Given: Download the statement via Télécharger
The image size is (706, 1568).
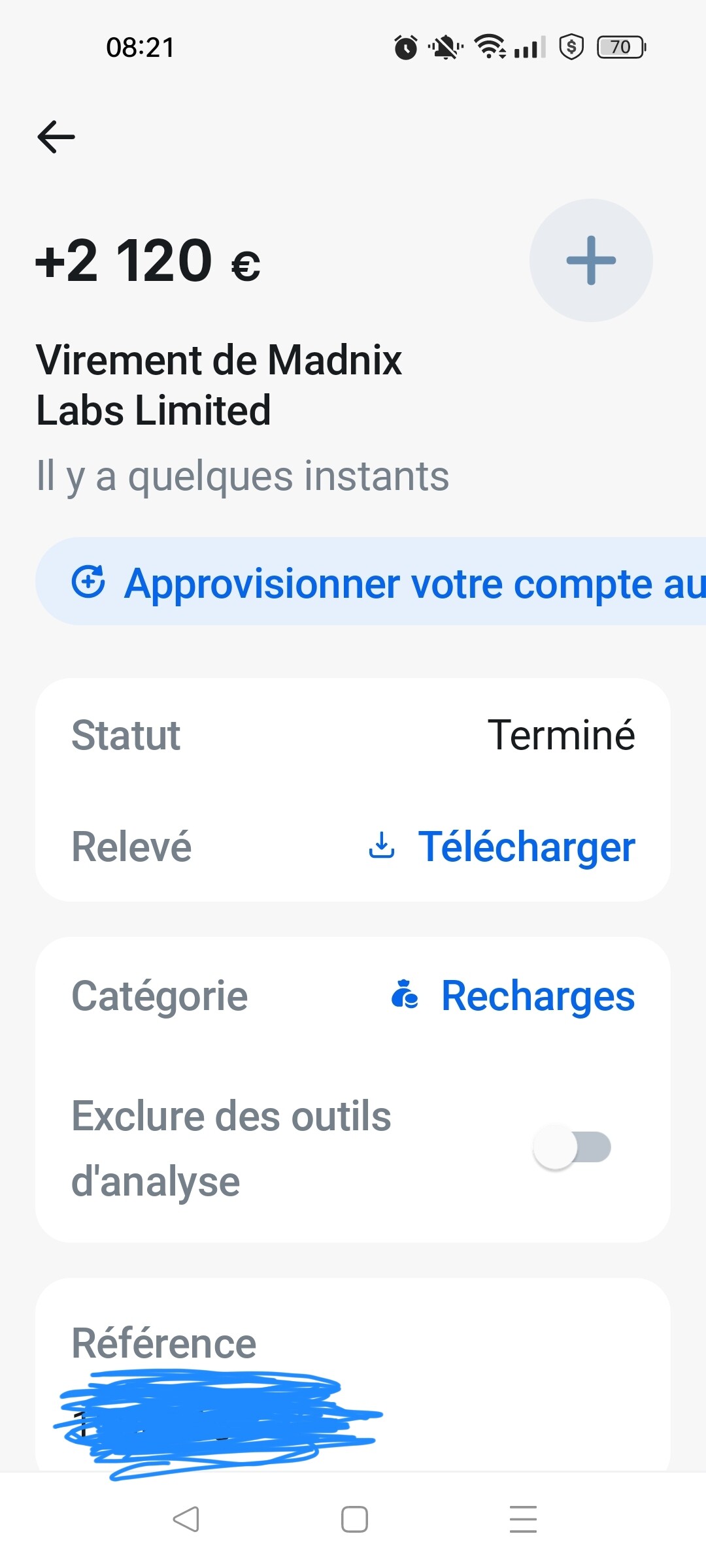Looking at the screenshot, I should pyautogui.click(x=502, y=847).
